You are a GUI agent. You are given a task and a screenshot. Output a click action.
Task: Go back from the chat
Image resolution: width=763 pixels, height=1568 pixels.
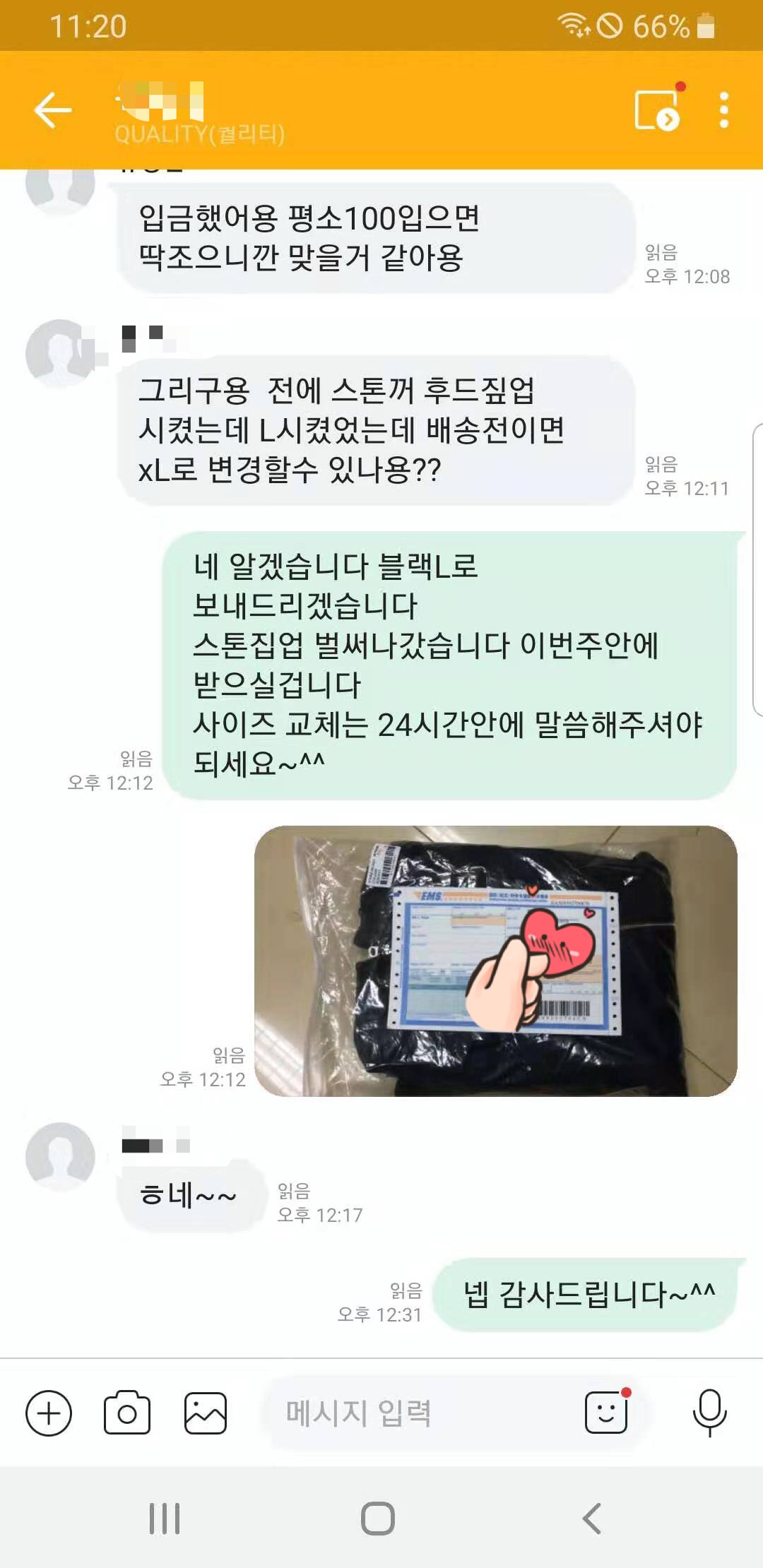[53, 110]
